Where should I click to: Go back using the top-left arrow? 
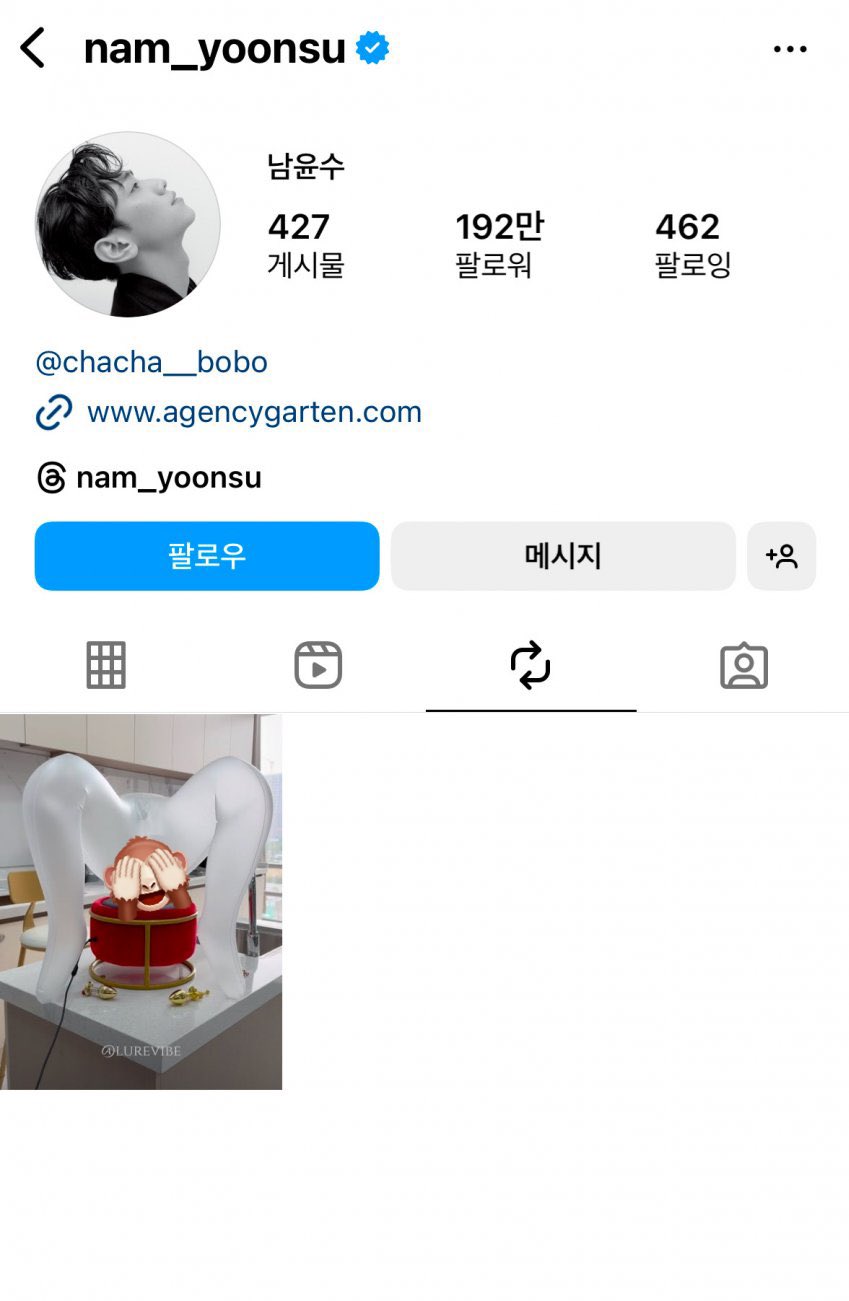[x=33, y=48]
